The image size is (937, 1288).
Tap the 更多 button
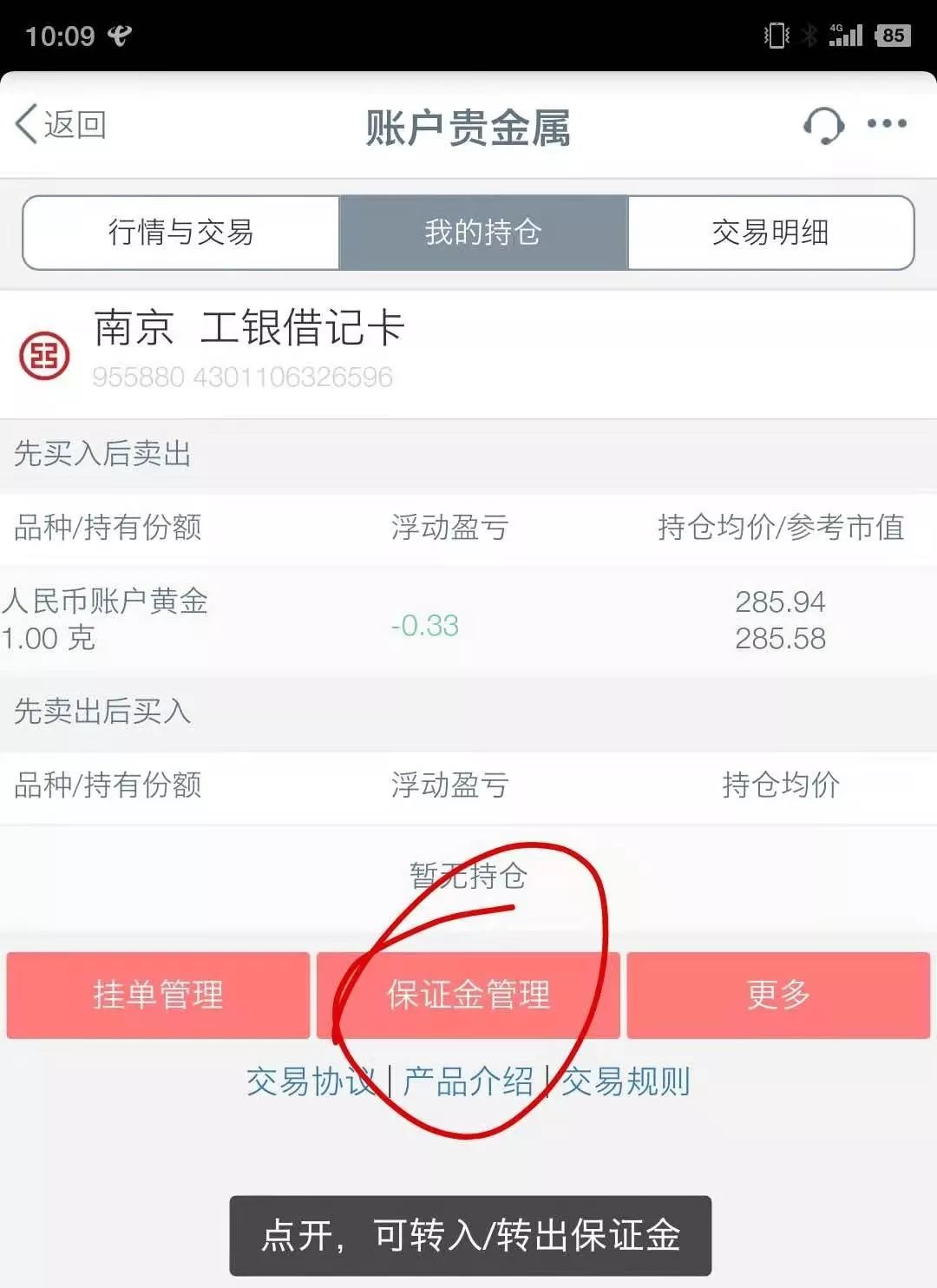pyautogui.click(x=778, y=995)
